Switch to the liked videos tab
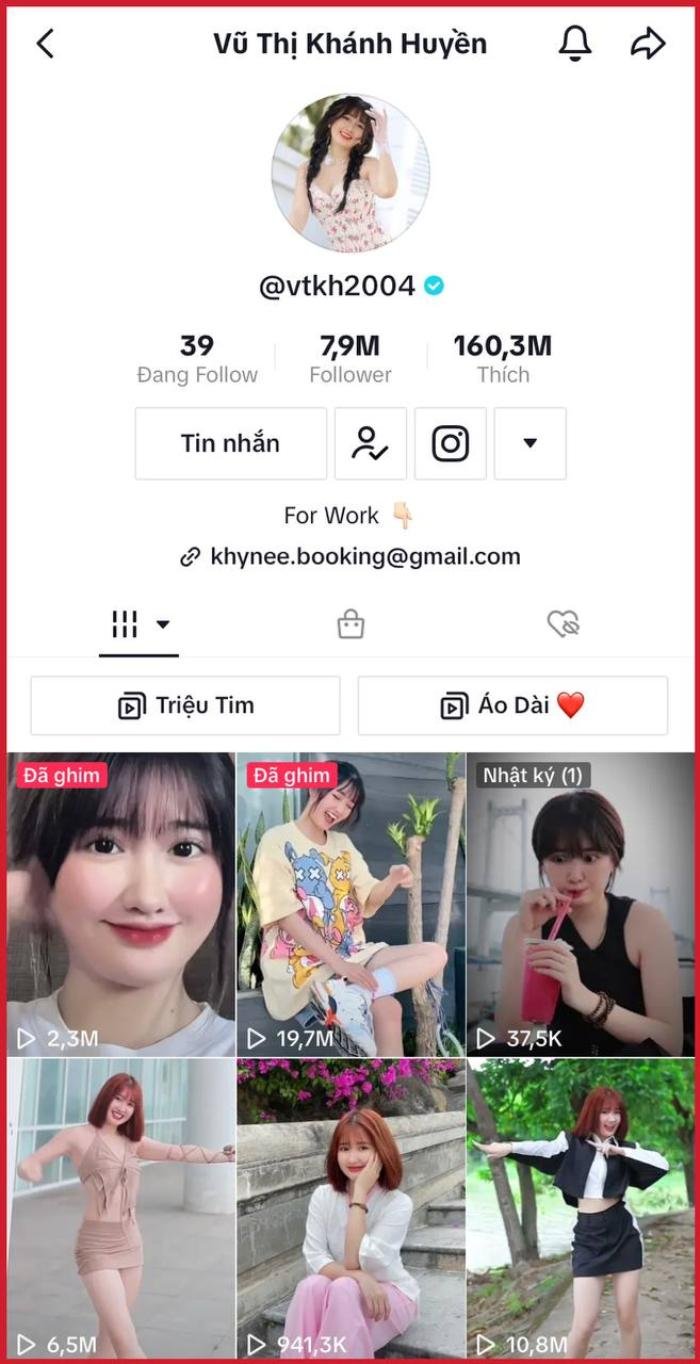 [x=563, y=625]
